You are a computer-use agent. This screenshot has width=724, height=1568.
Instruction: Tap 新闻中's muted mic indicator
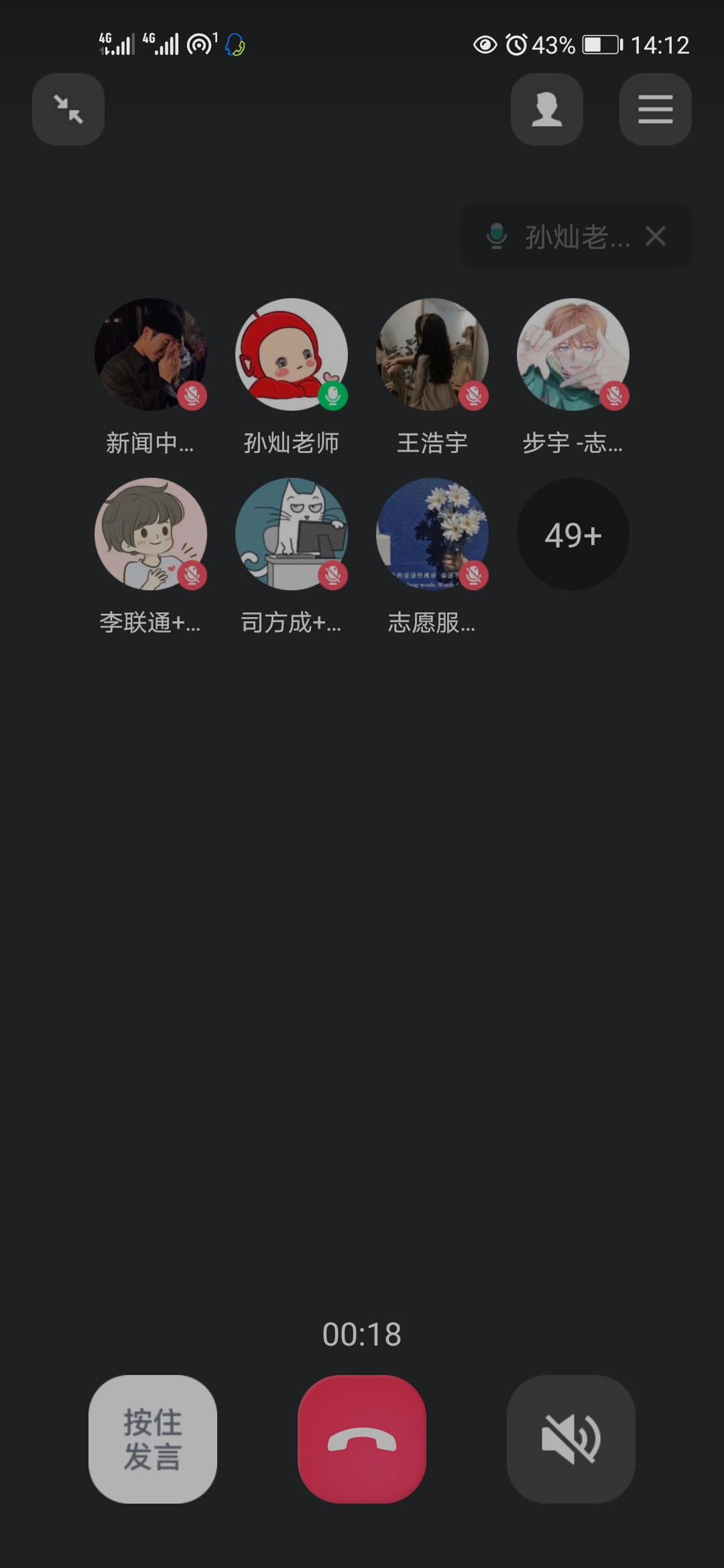(193, 397)
